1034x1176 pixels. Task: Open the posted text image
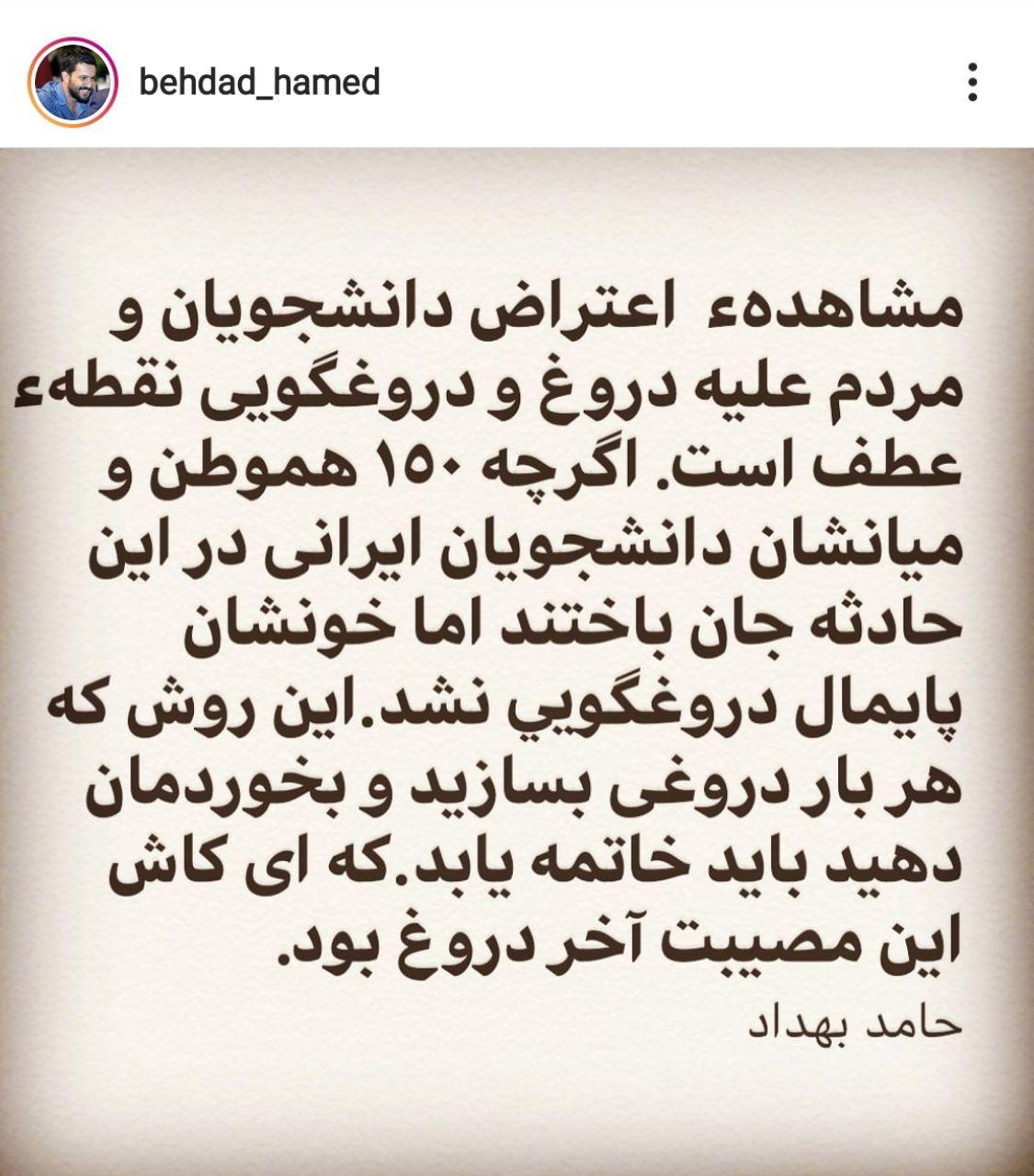click(517, 661)
